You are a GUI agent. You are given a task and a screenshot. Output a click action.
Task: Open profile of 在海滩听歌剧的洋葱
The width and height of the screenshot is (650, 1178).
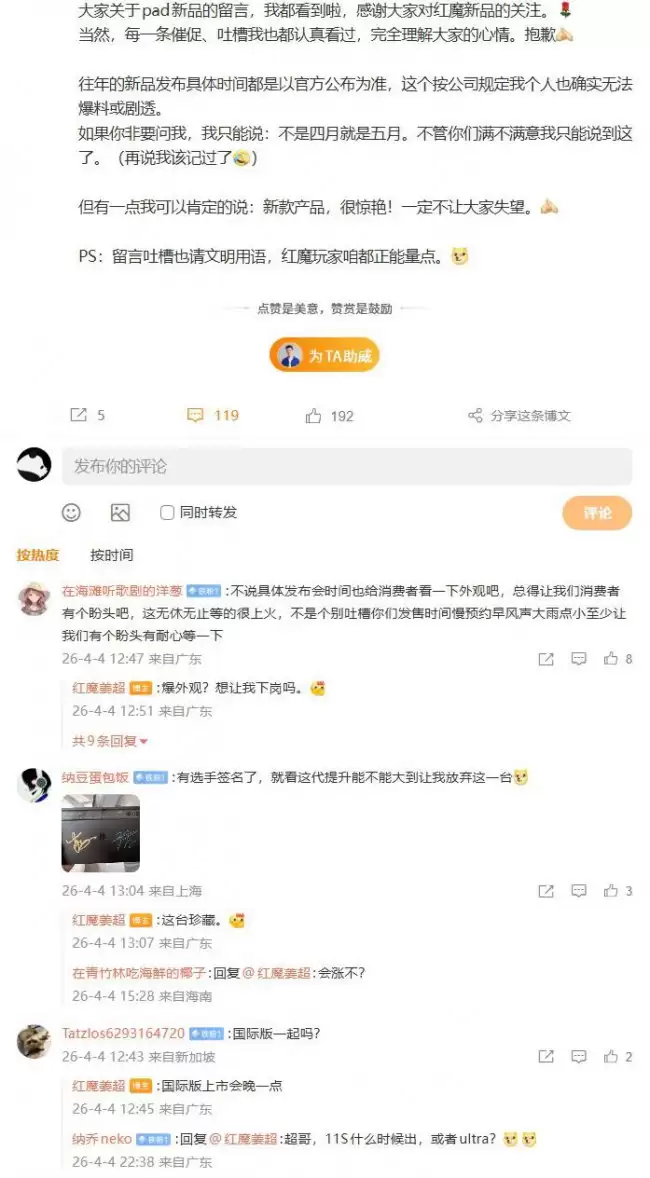122,590
